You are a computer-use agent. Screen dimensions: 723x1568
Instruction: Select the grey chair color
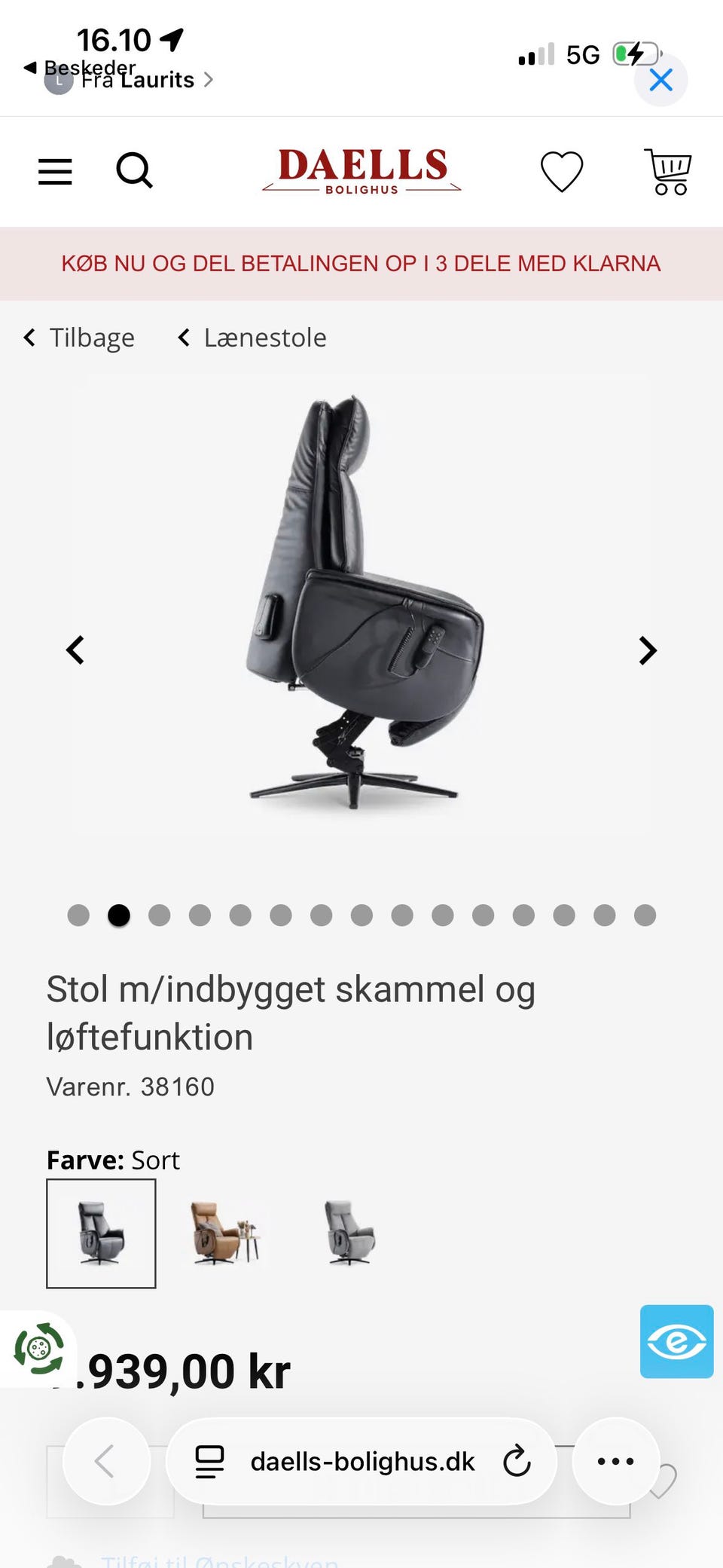349,1233
